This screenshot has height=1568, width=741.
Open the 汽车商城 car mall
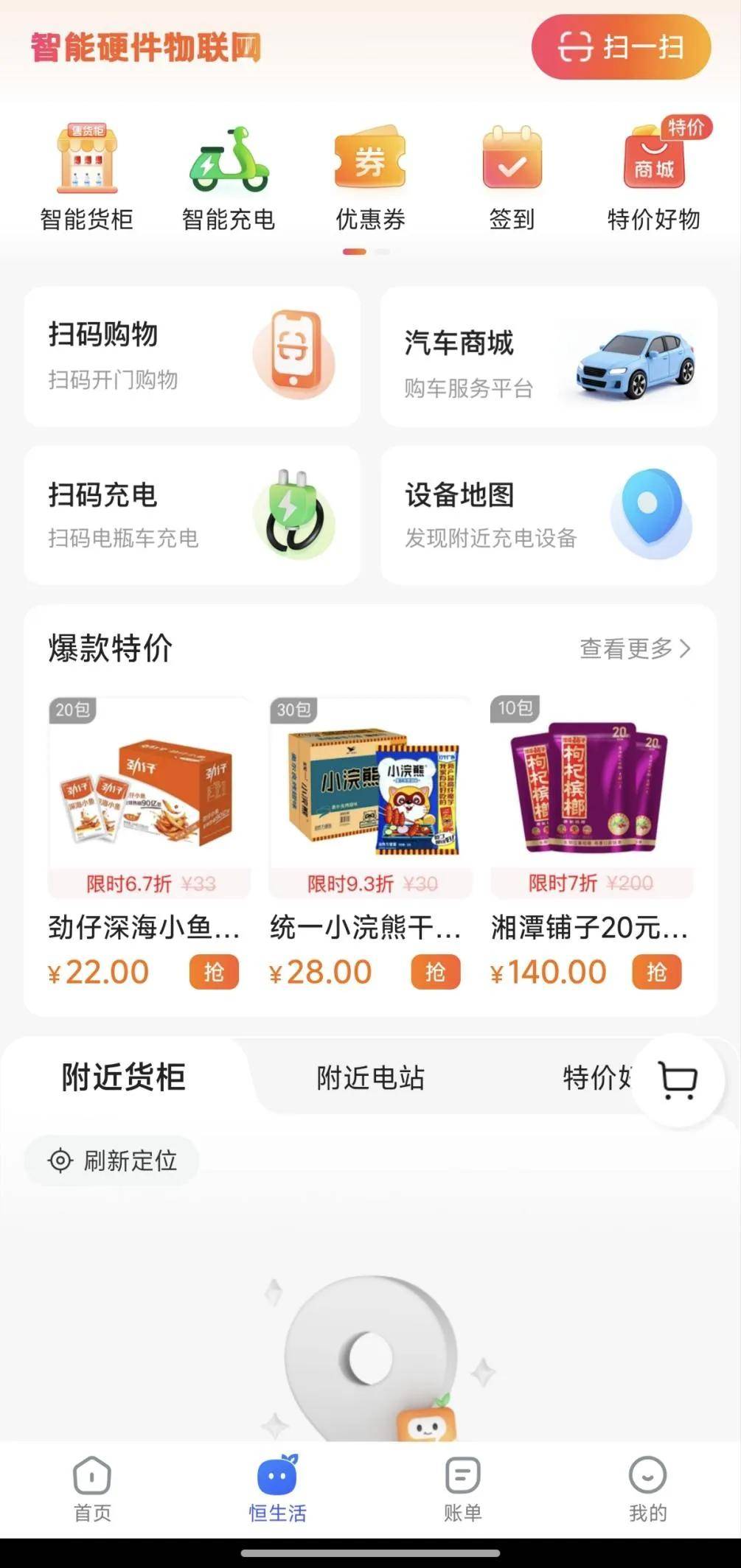point(548,356)
